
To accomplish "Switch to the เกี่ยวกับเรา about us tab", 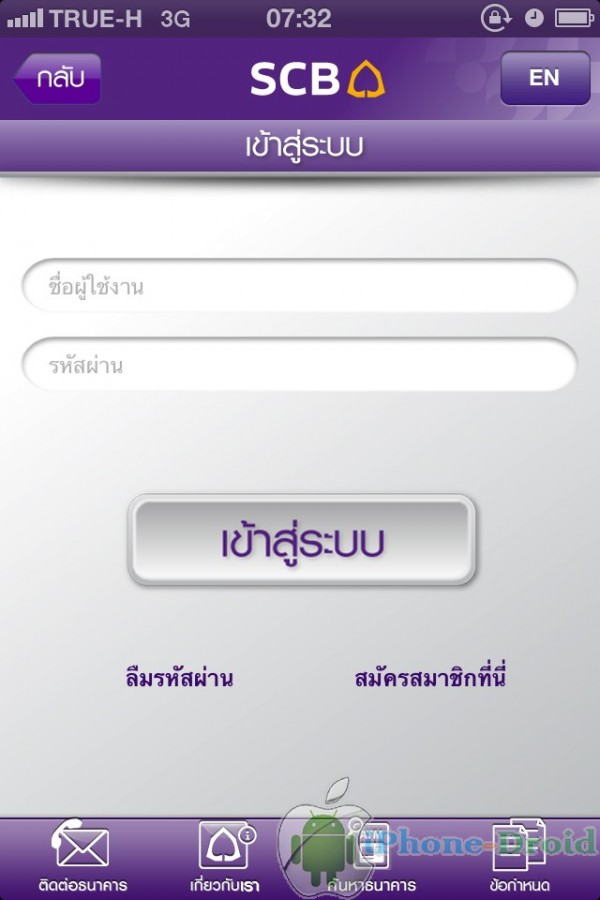I will pyautogui.click(x=224, y=858).
